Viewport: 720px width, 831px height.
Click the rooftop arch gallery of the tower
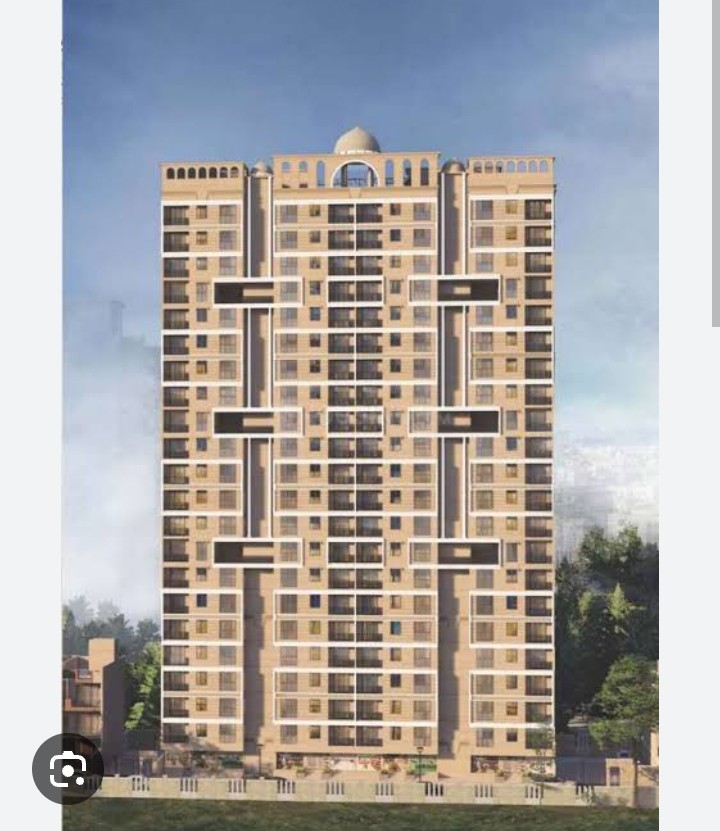(358, 172)
